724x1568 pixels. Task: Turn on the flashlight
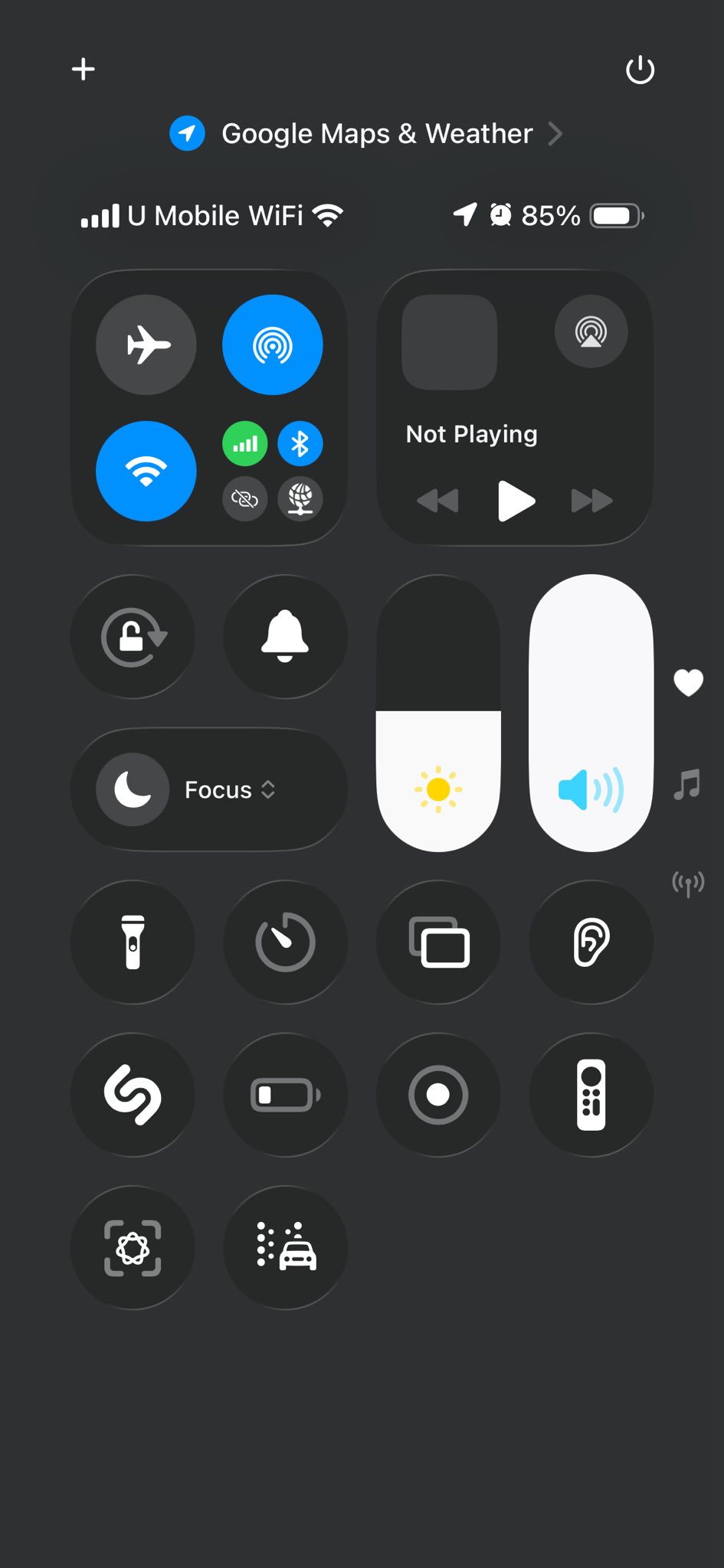coord(133,942)
